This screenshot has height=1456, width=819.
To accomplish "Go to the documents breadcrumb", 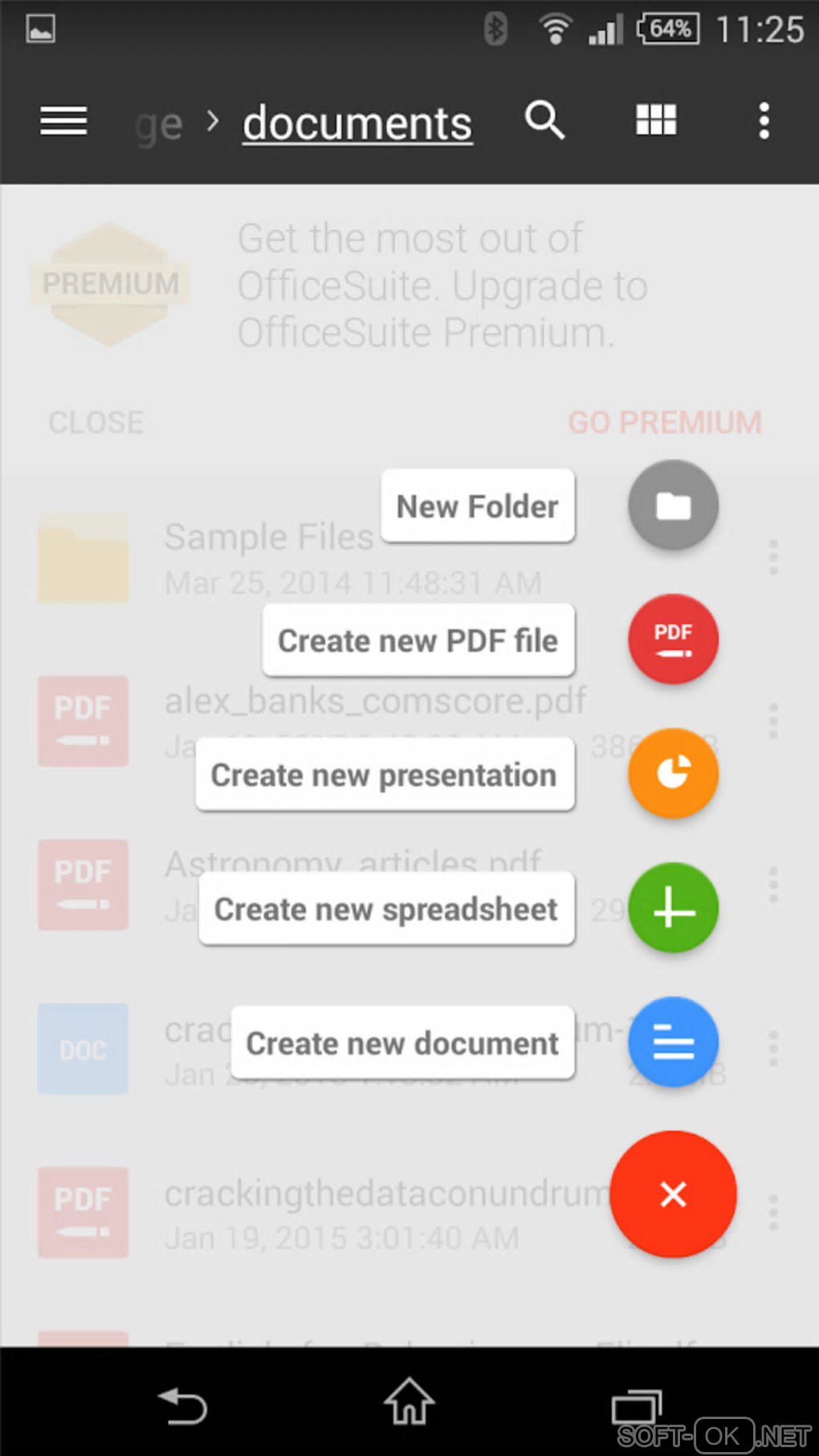I will pyautogui.click(x=357, y=124).
